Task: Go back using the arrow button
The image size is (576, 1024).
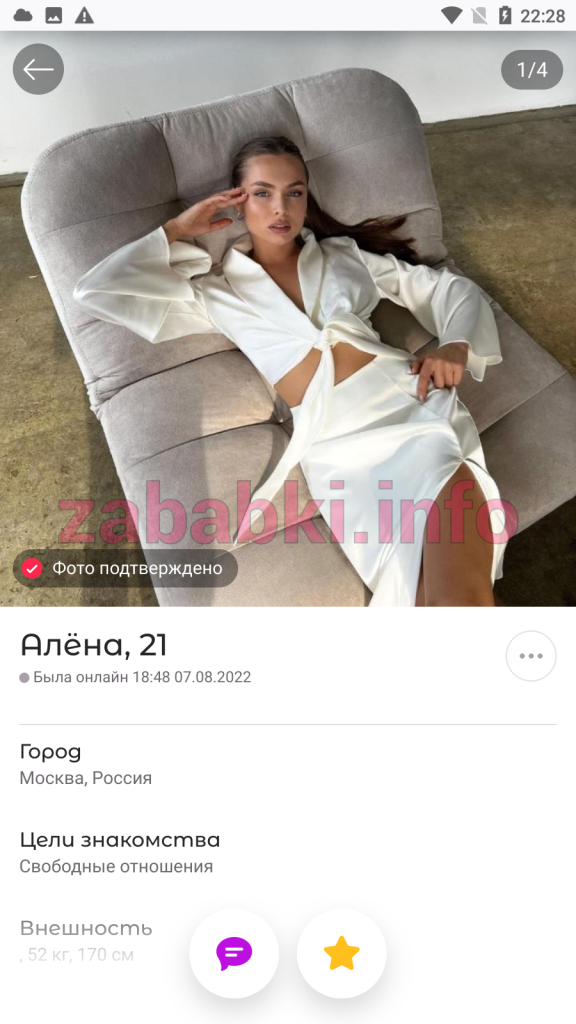Action: tap(39, 69)
